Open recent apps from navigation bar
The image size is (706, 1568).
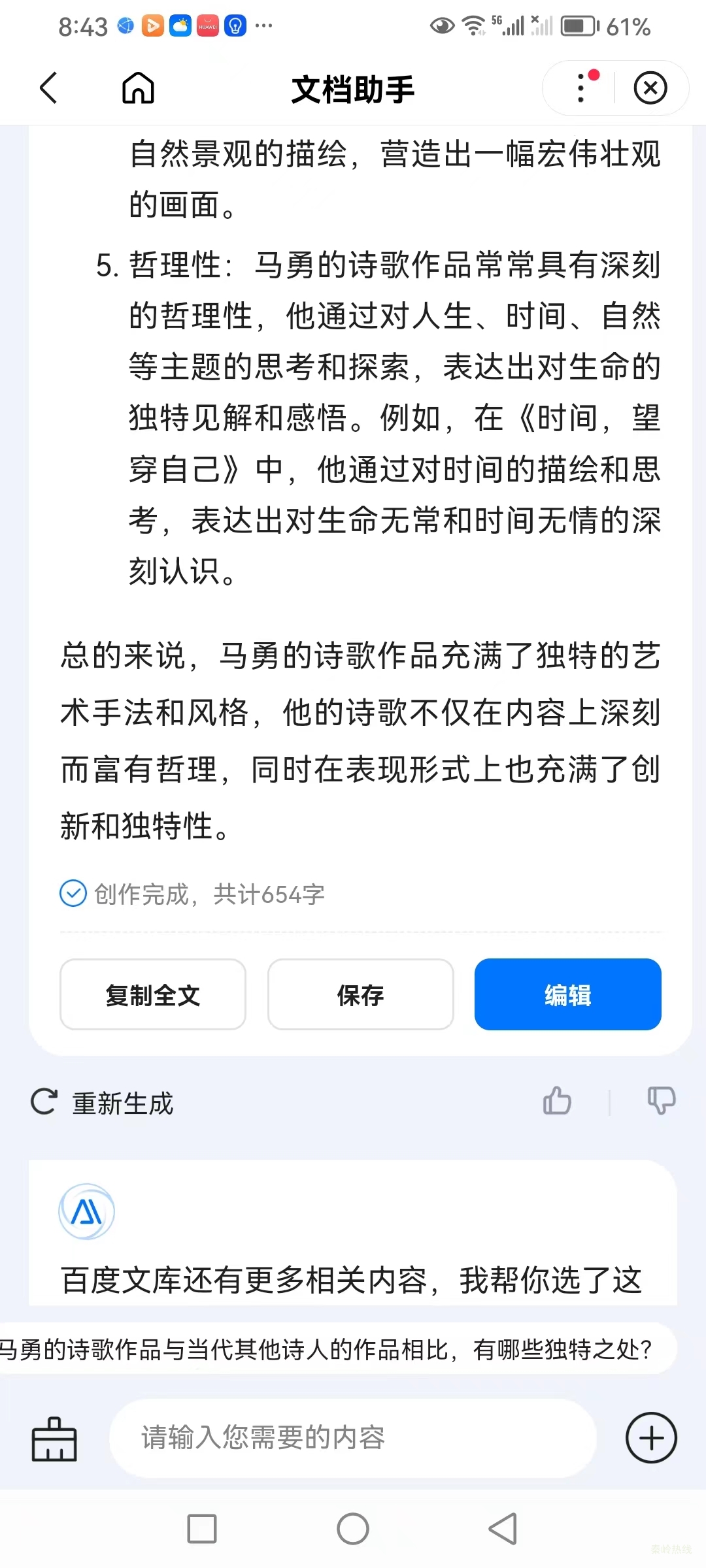coord(202,1529)
